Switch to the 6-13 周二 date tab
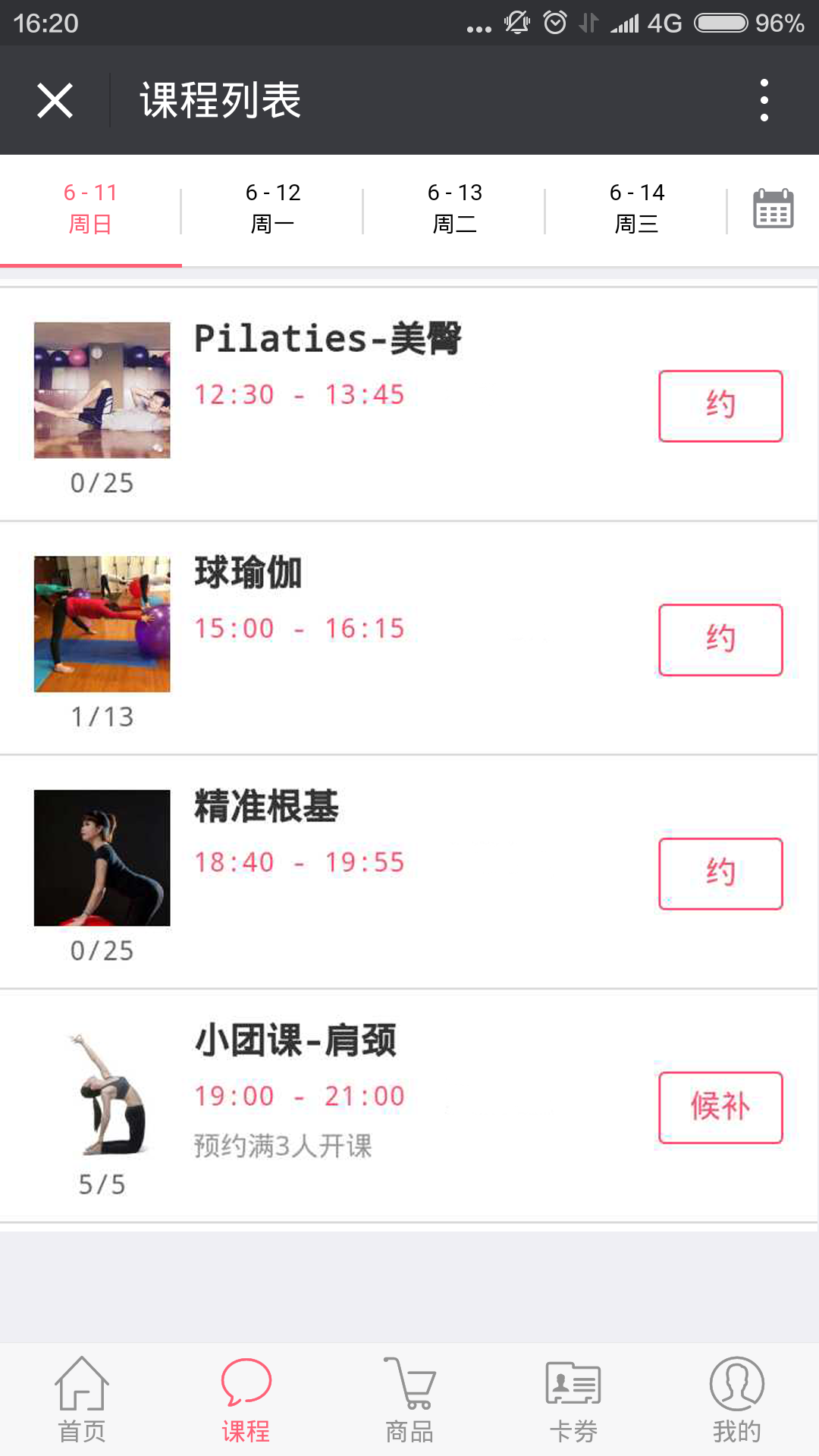The image size is (819, 1456). coord(455,209)
